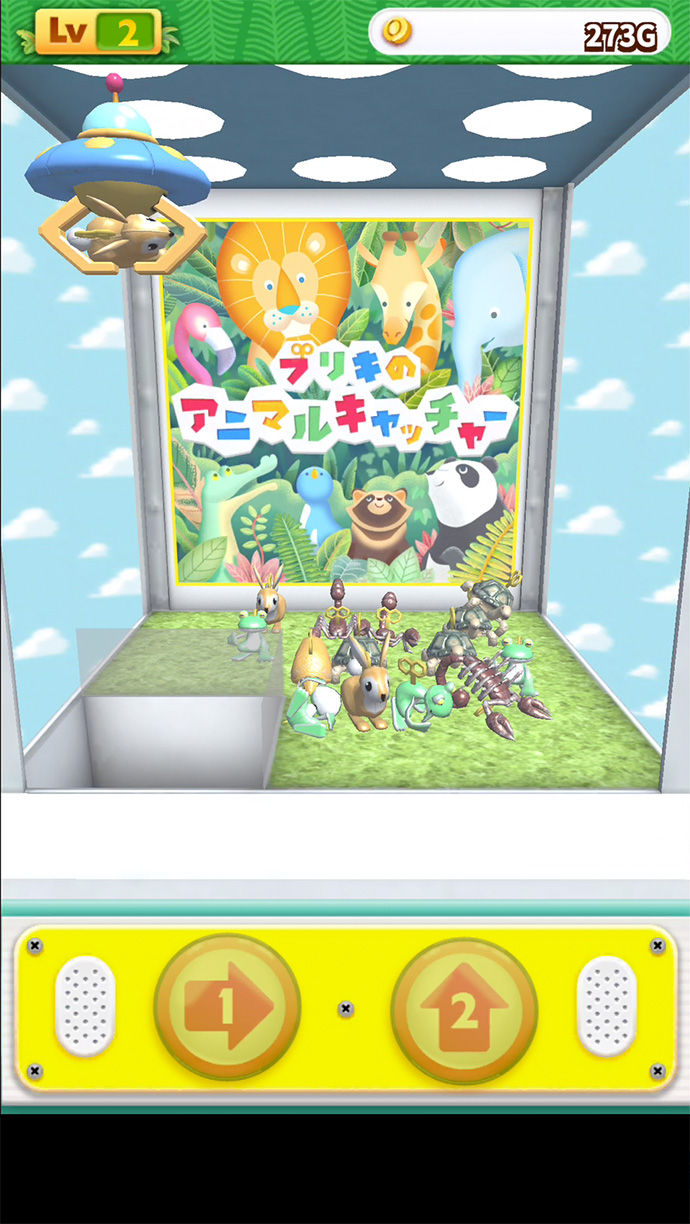Tap the up arrow button 2

click(463, 1010)
